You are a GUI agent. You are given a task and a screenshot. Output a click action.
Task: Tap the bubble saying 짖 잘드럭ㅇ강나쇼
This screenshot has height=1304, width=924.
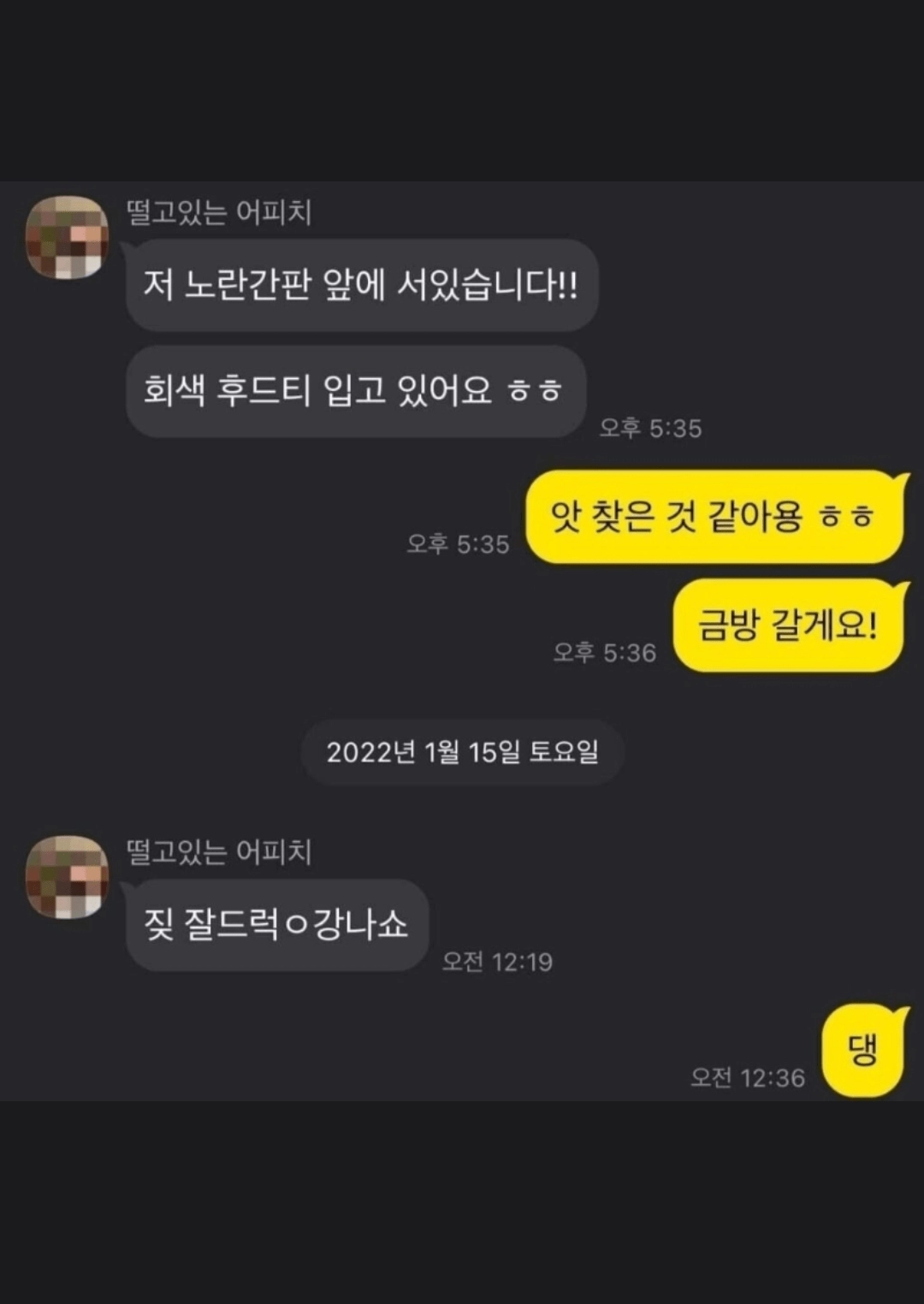pyautogui.click(x=274, y=927)
